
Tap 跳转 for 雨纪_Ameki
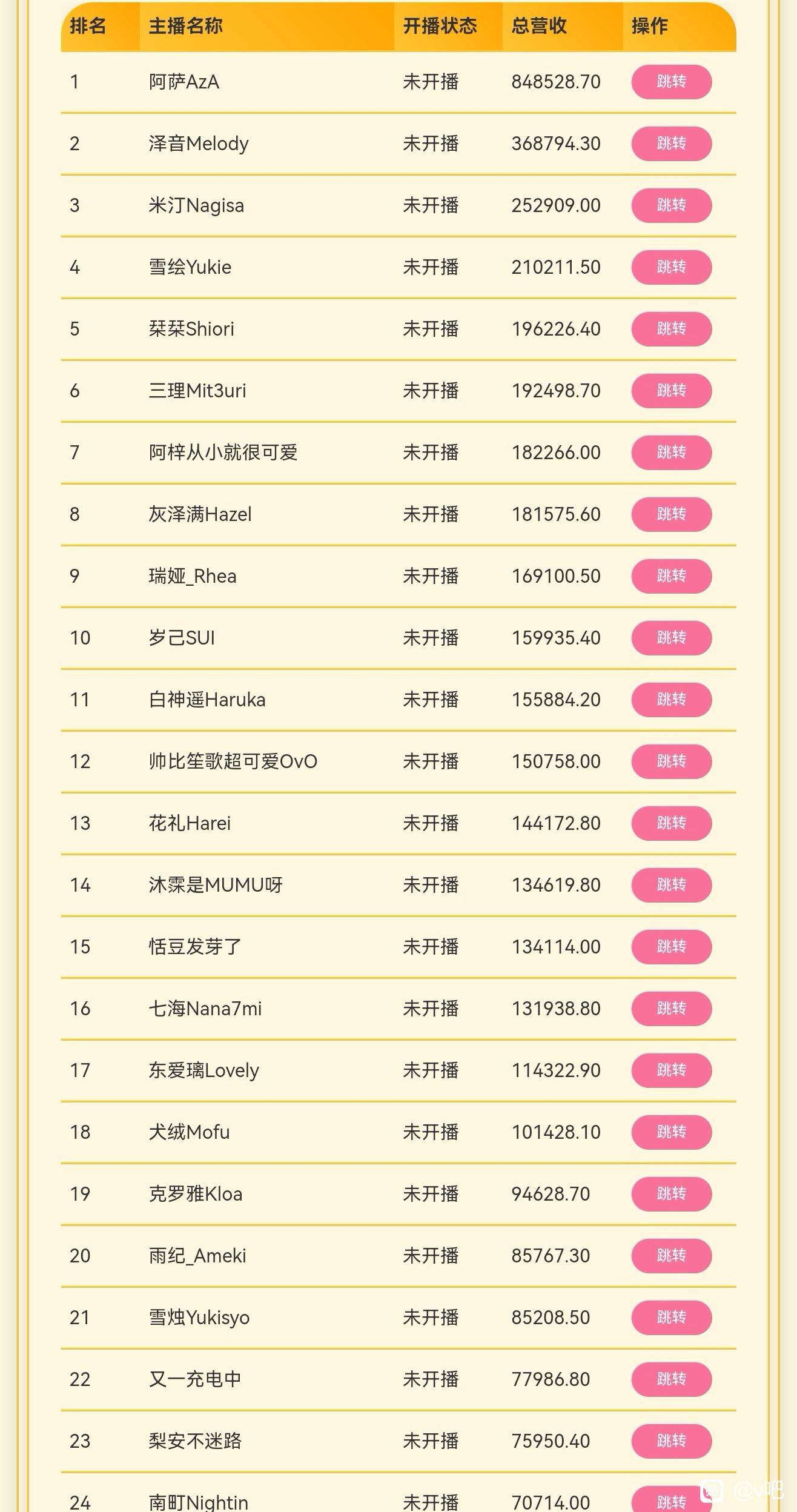(x=671, y=1256)
